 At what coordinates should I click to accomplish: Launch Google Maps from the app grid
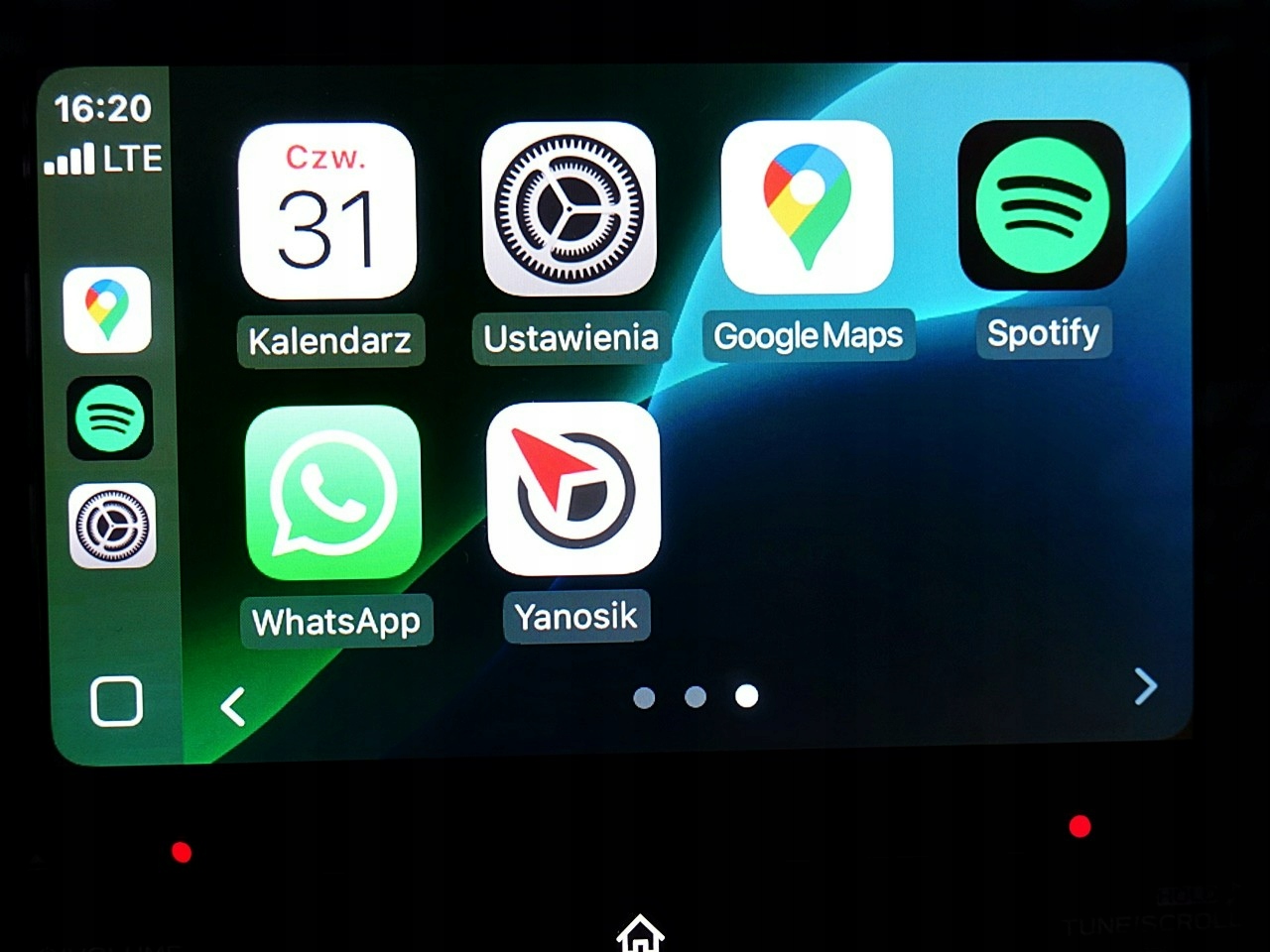[x=807, y=207]
